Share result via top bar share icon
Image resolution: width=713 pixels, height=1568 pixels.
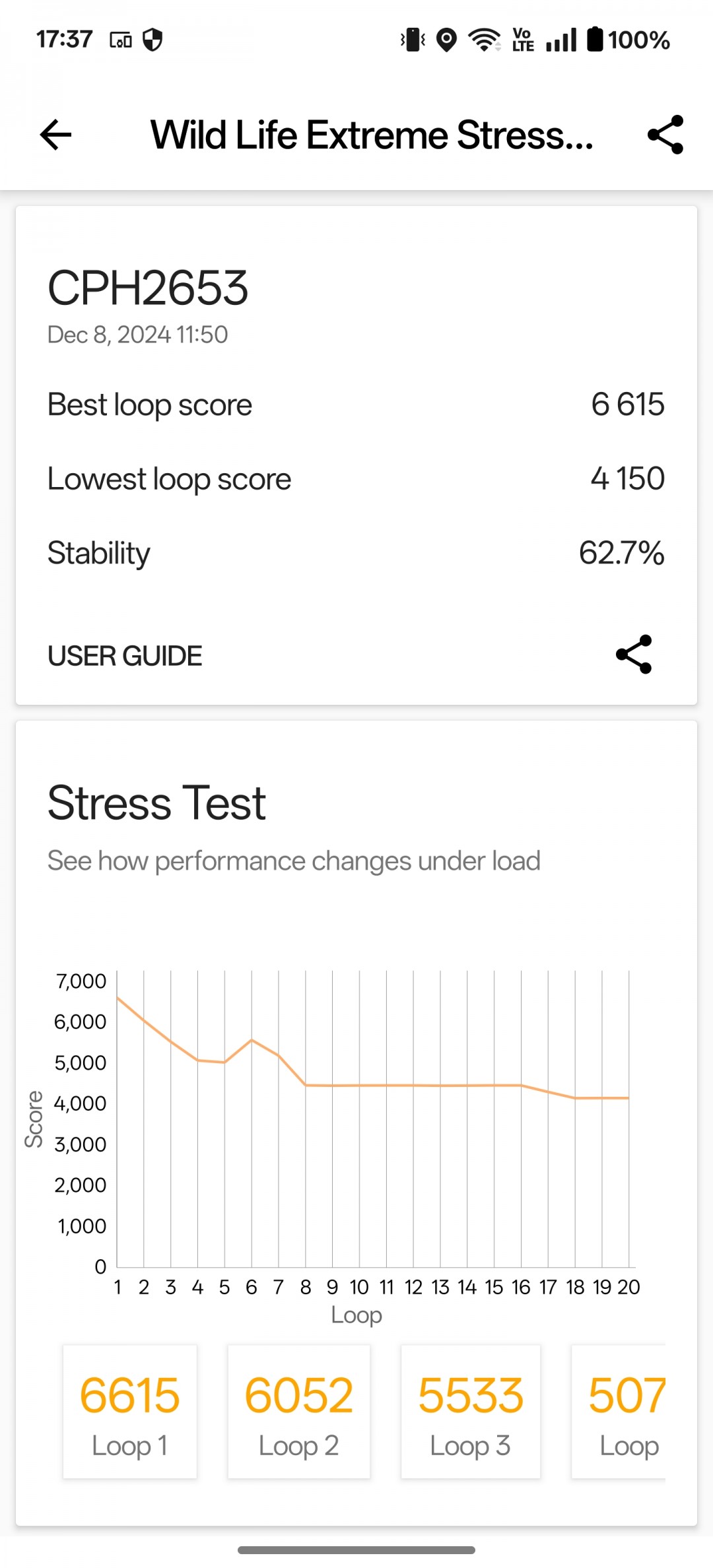pos(665,135)
